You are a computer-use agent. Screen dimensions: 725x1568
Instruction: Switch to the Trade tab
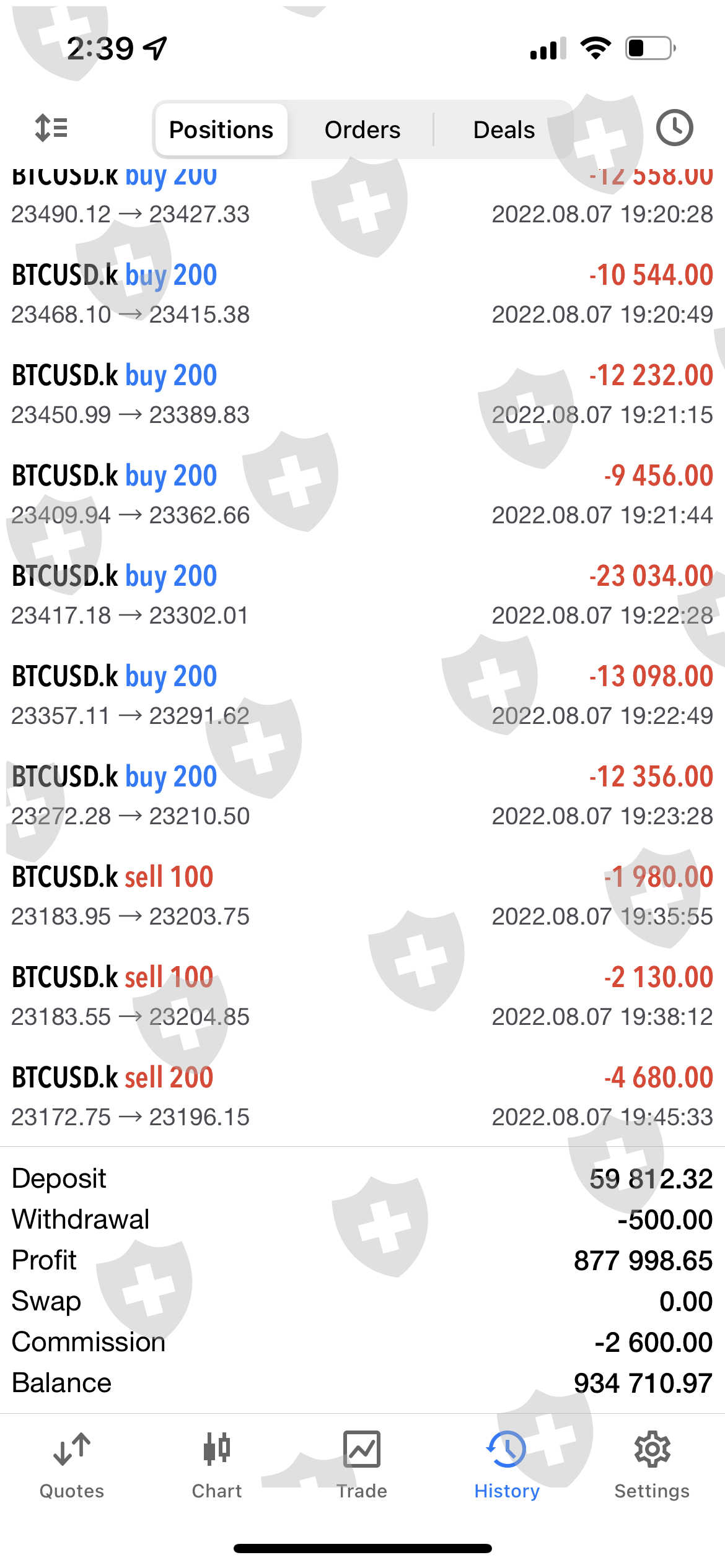[362, 1465]
